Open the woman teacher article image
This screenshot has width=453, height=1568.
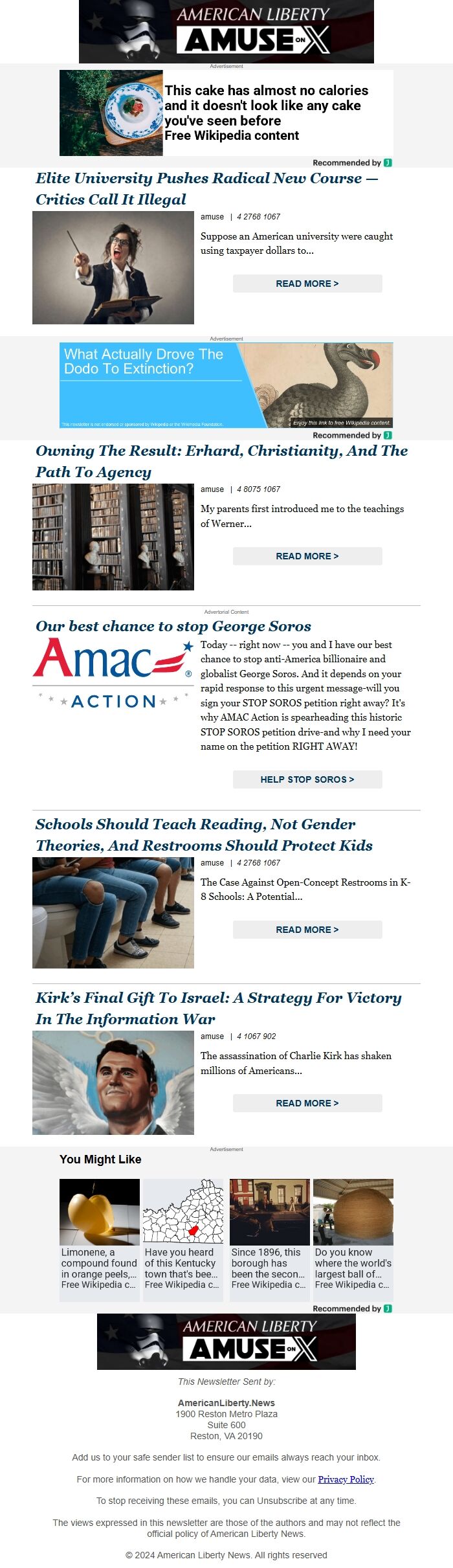pyautogui.click(x=113, y=267)
